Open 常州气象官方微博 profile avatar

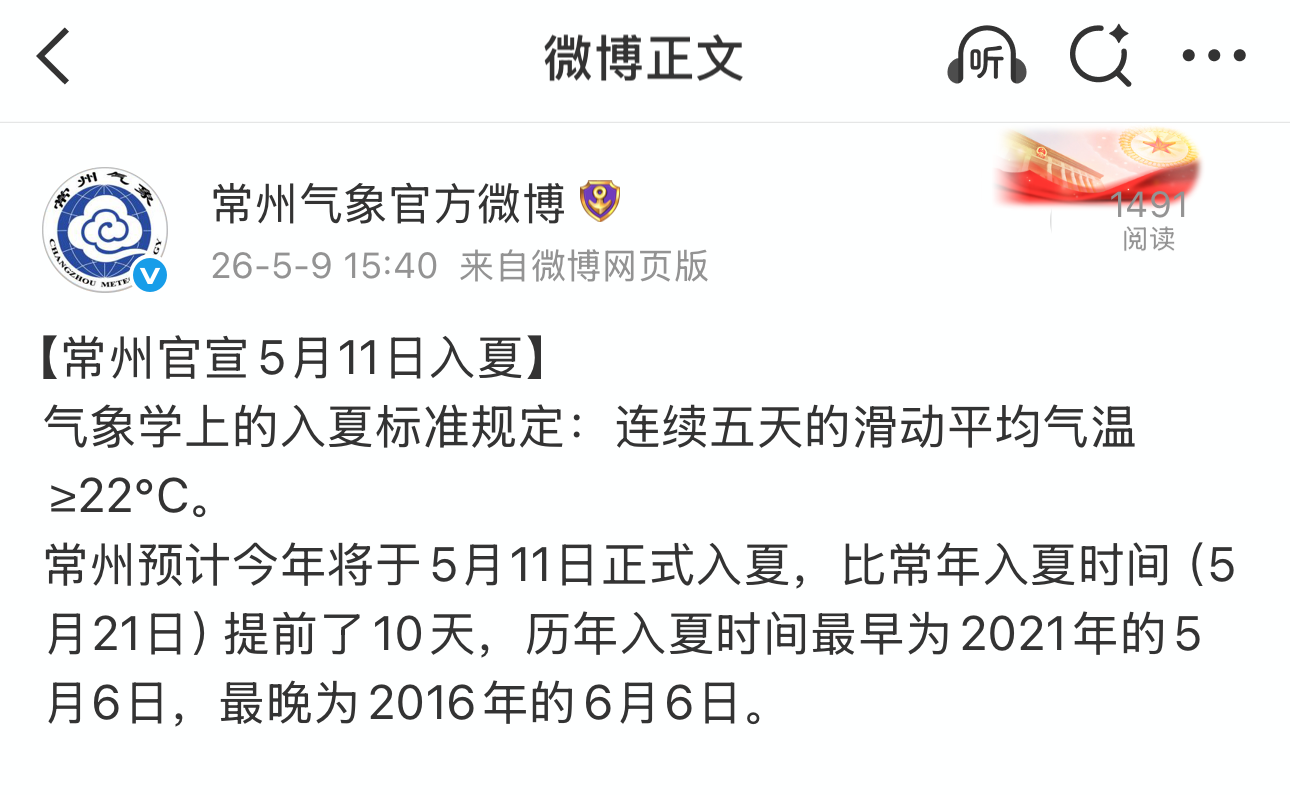click(105, 231)
